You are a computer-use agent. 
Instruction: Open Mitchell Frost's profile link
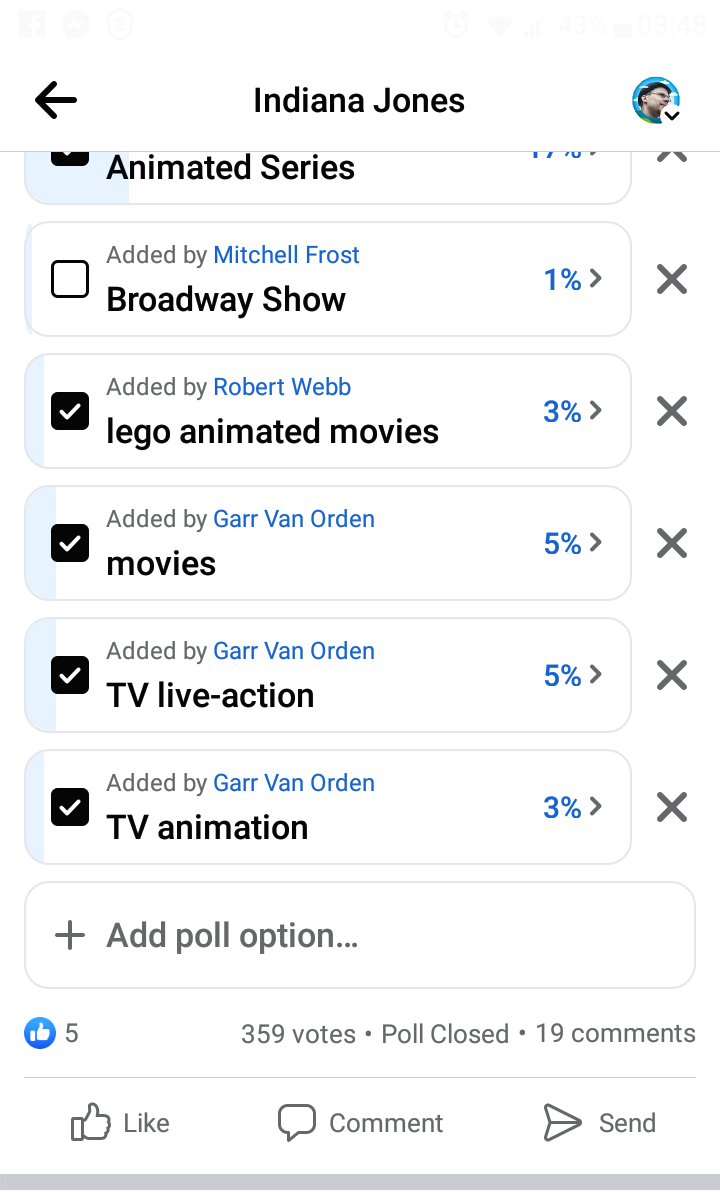[x=286, y=255]
